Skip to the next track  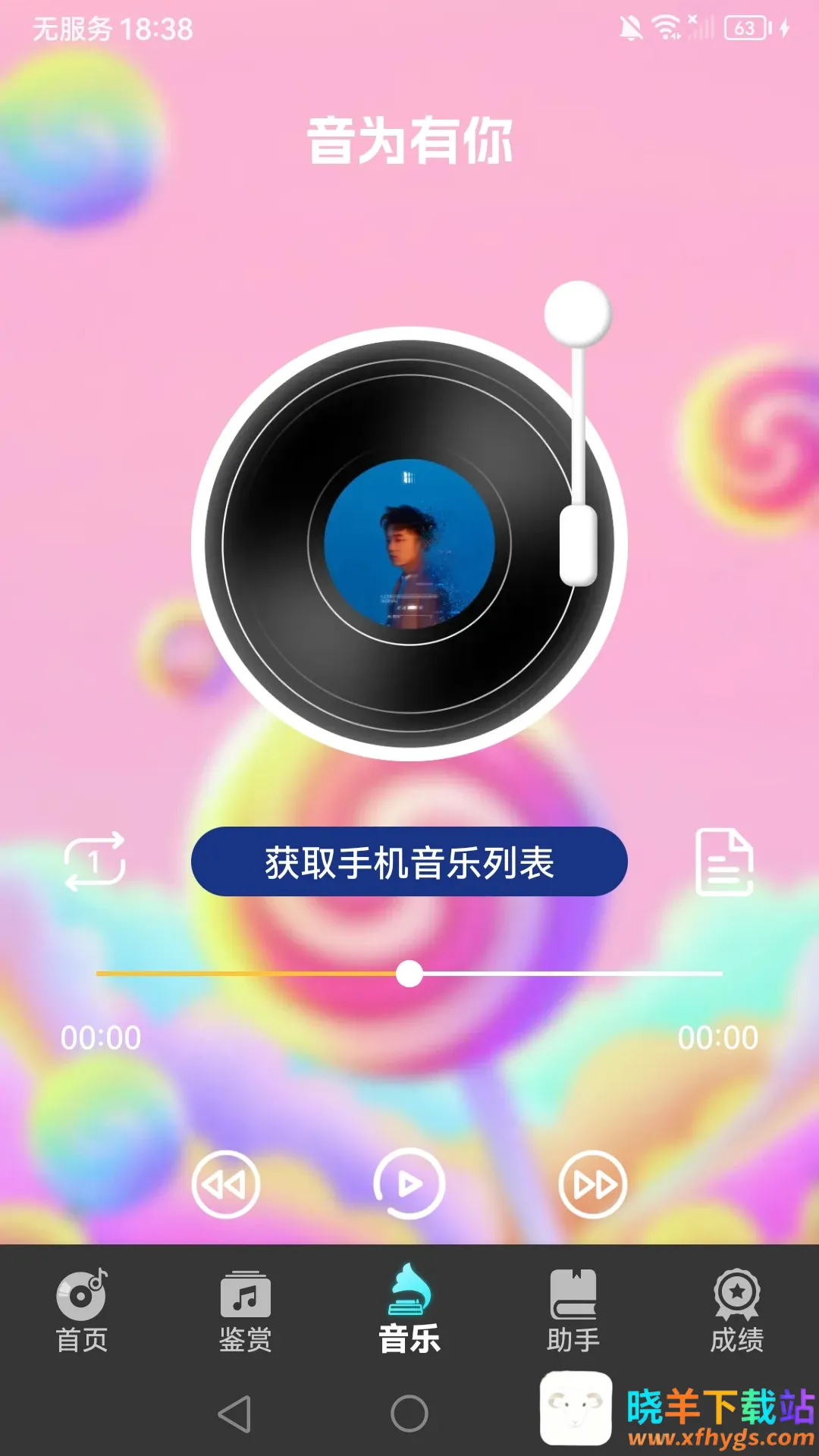click(x=593, y=1185)
